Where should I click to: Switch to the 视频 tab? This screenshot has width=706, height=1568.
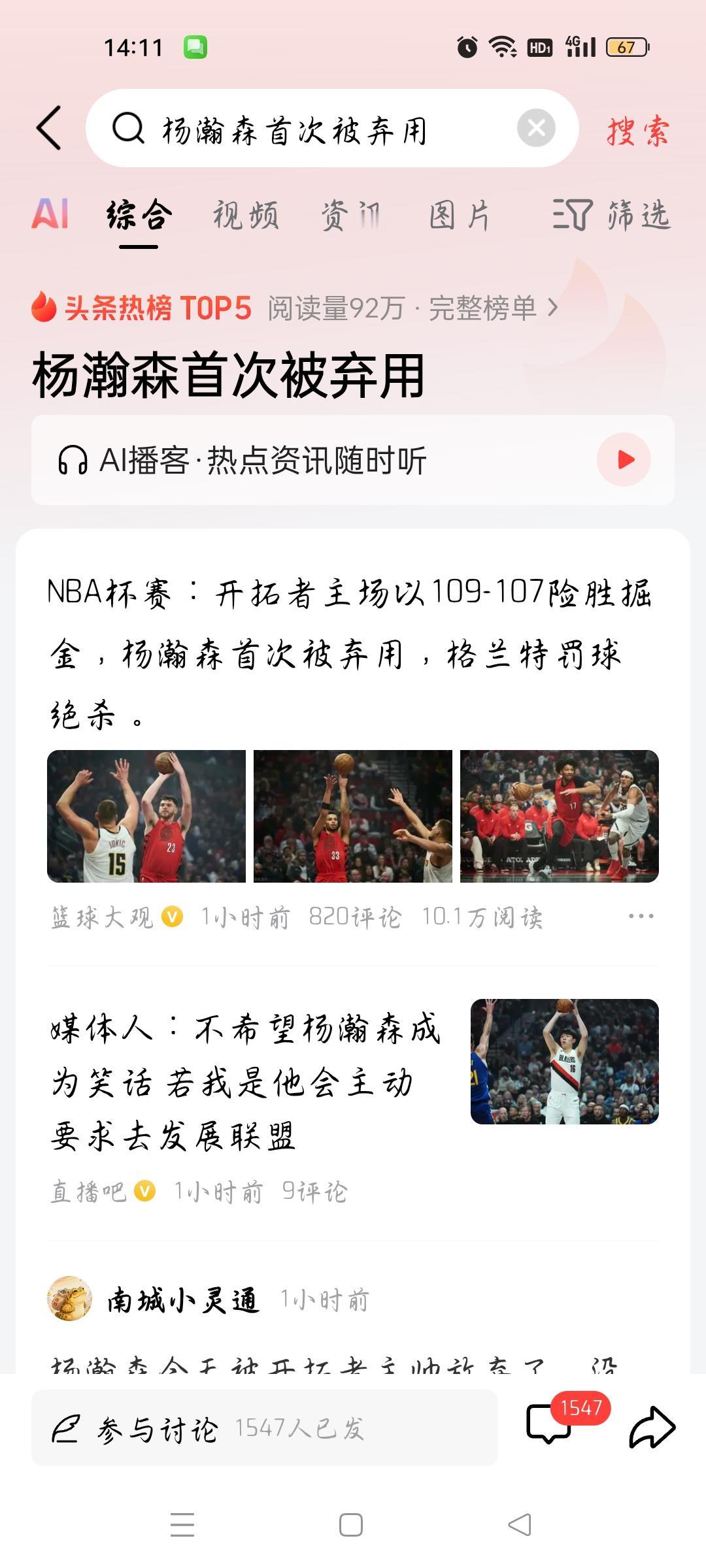246,216
